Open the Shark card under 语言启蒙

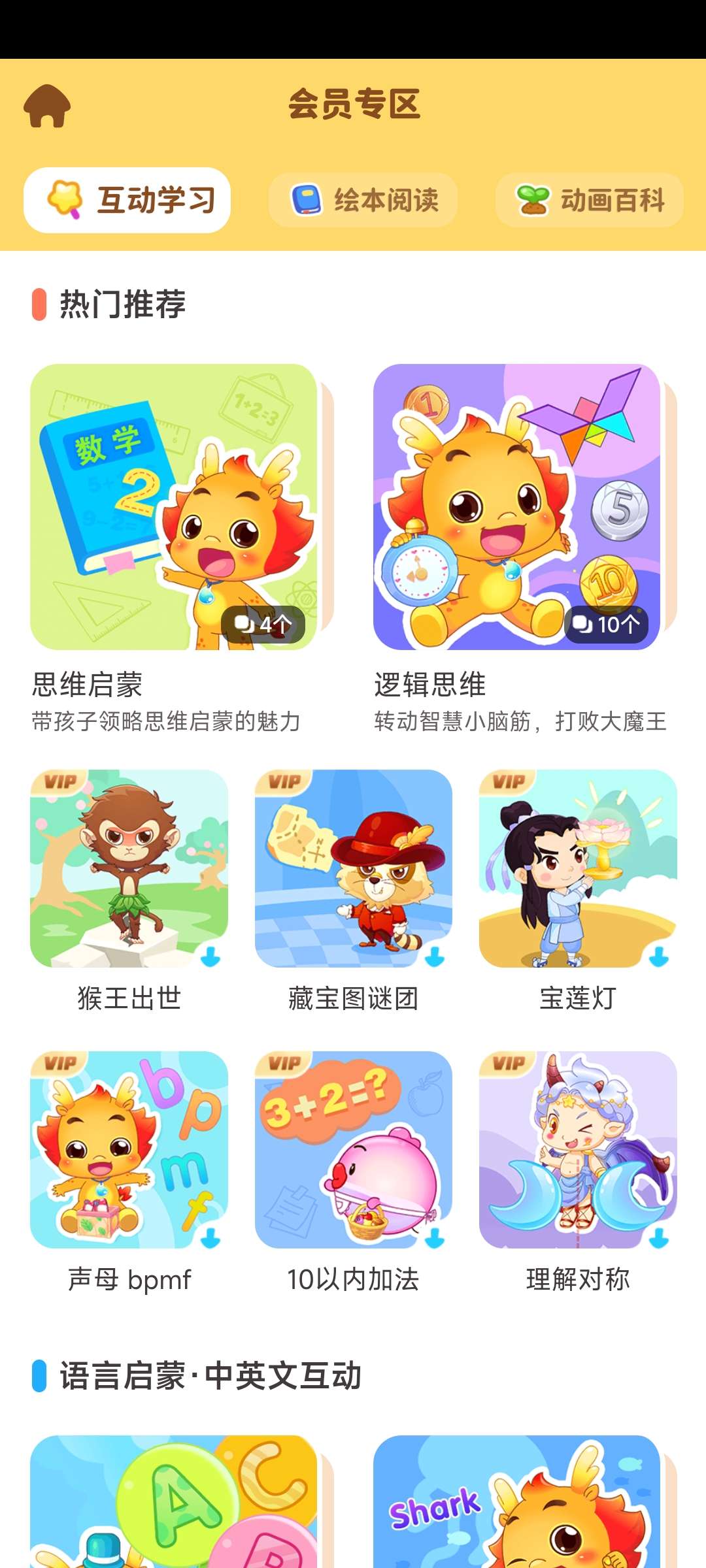click(516, 1503)
